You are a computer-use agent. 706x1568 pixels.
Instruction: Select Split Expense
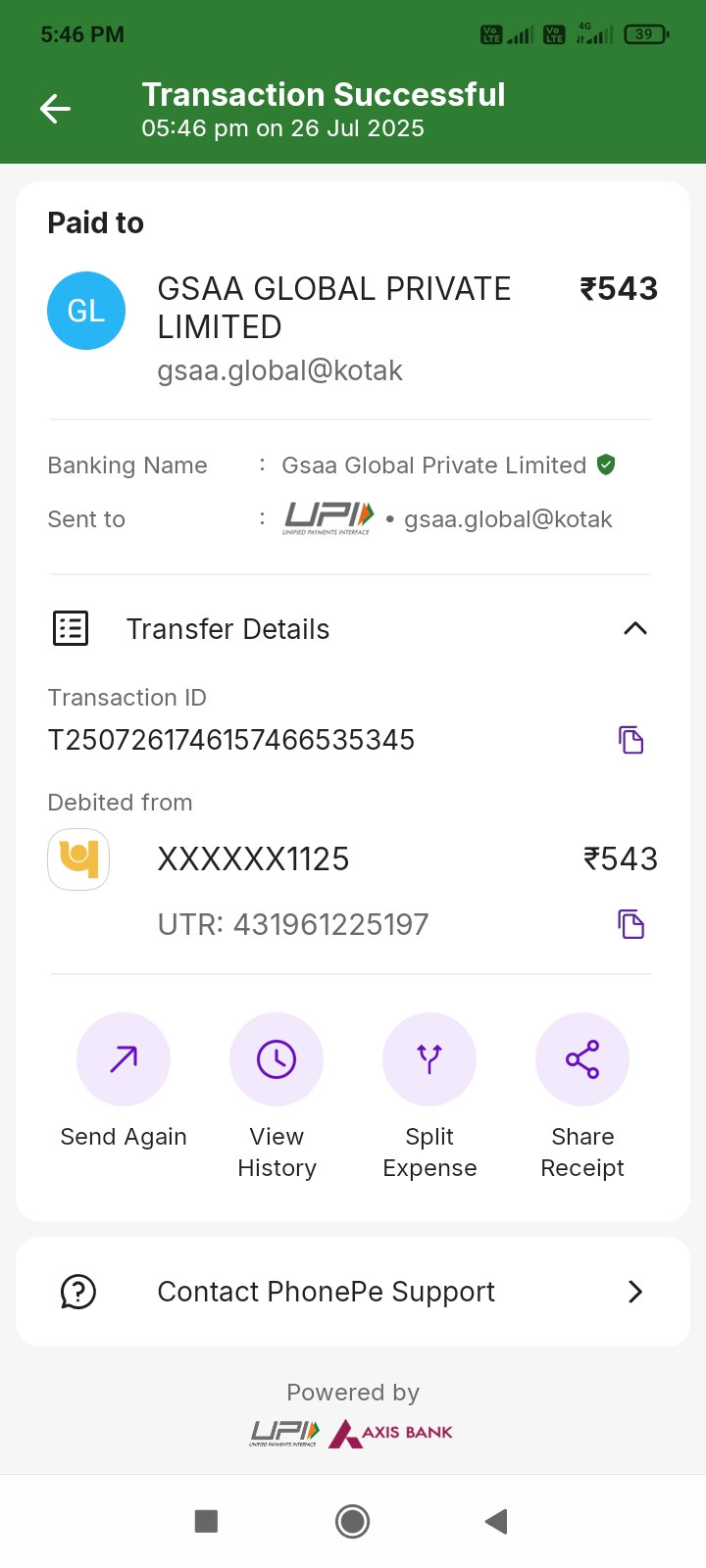429,1059
